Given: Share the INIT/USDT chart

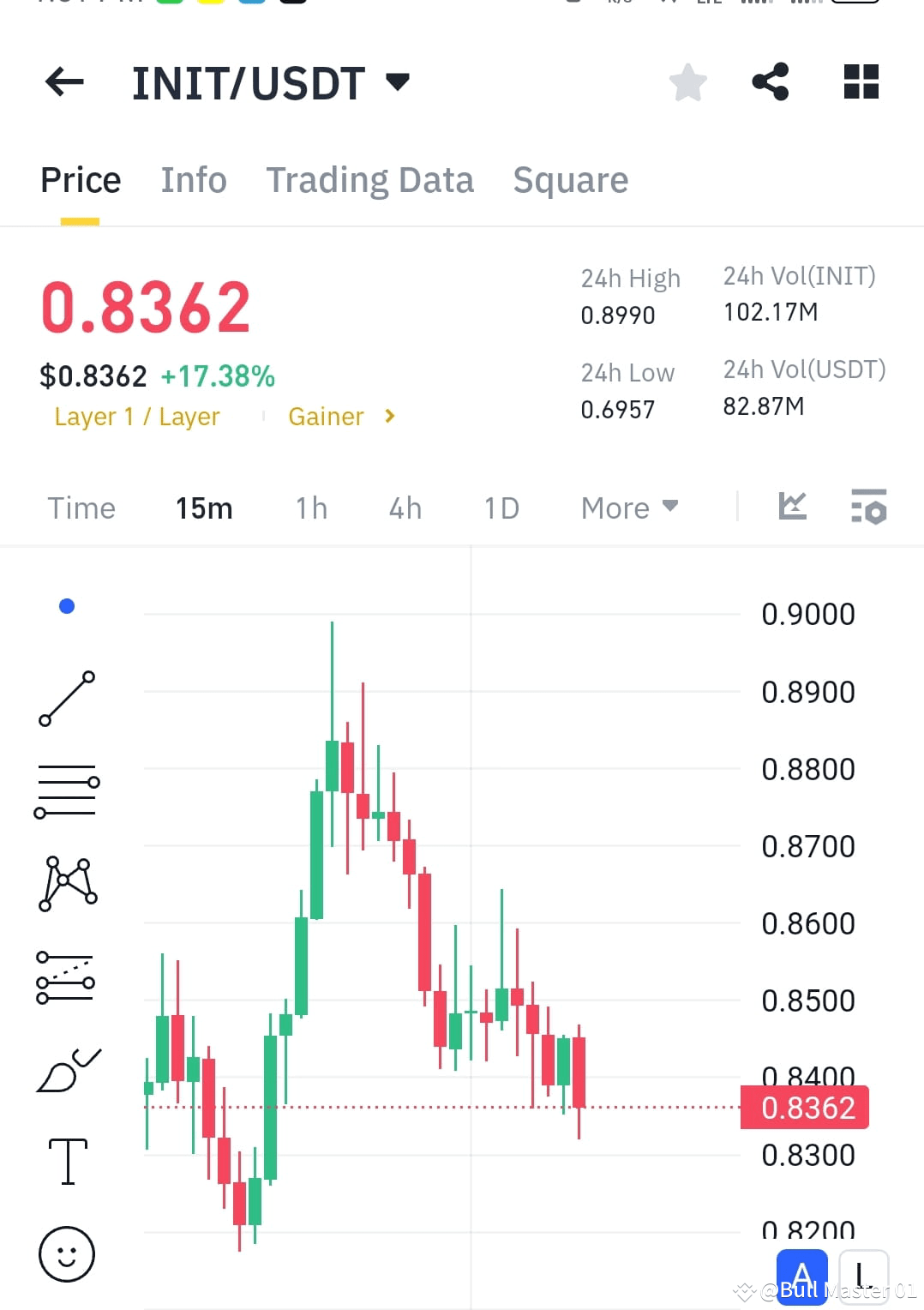Looking at the screenshot, I should [x=770, y=81].
